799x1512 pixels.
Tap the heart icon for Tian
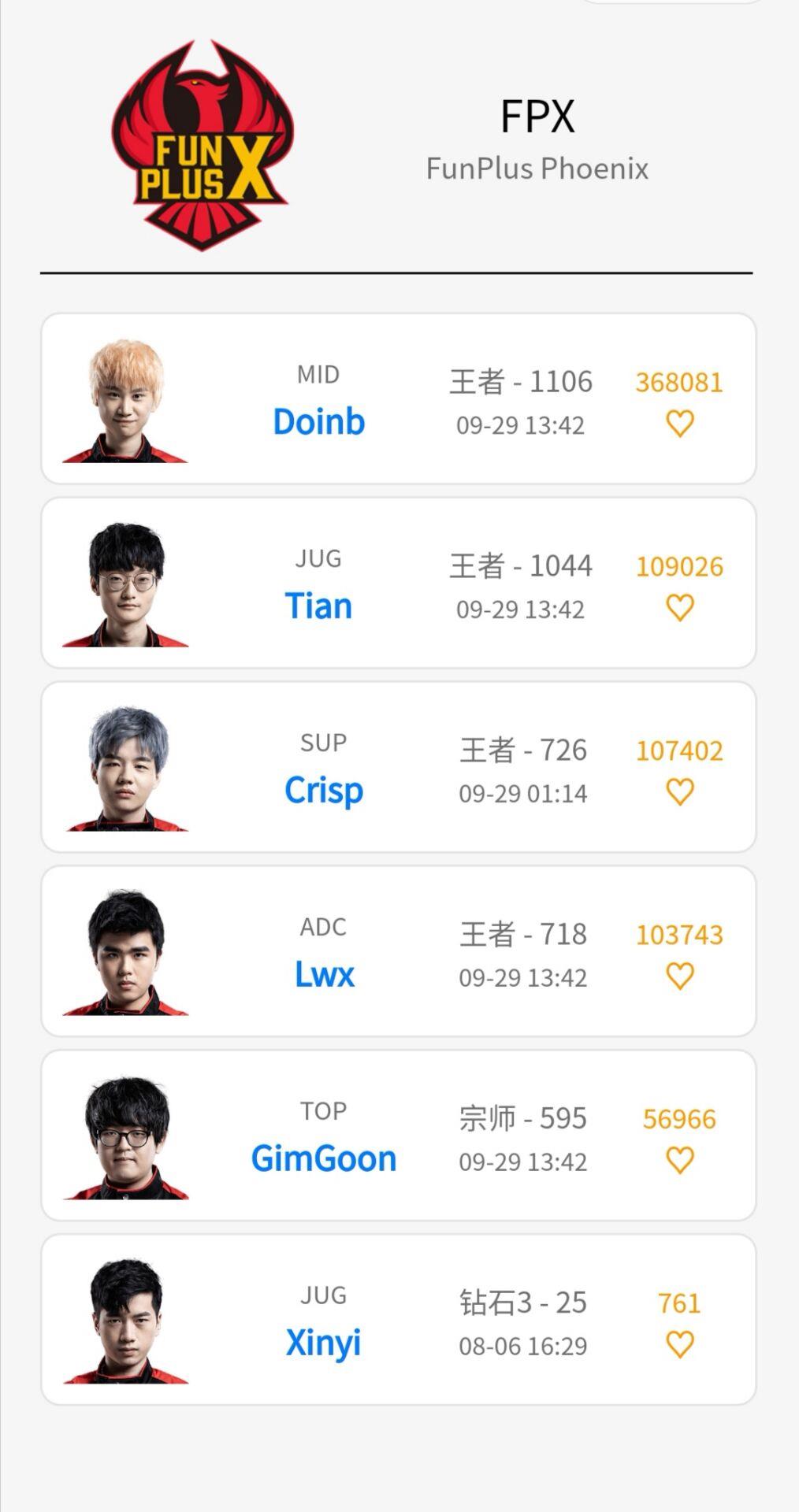679,608
